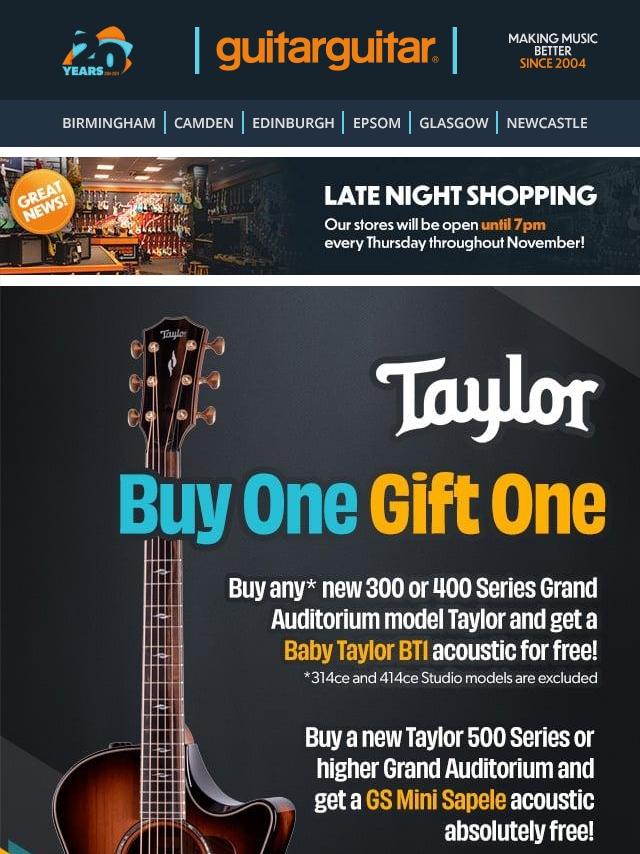Open the Birmingham store link
The width and height of the screenshot is (640, 854).
point(108,123)
